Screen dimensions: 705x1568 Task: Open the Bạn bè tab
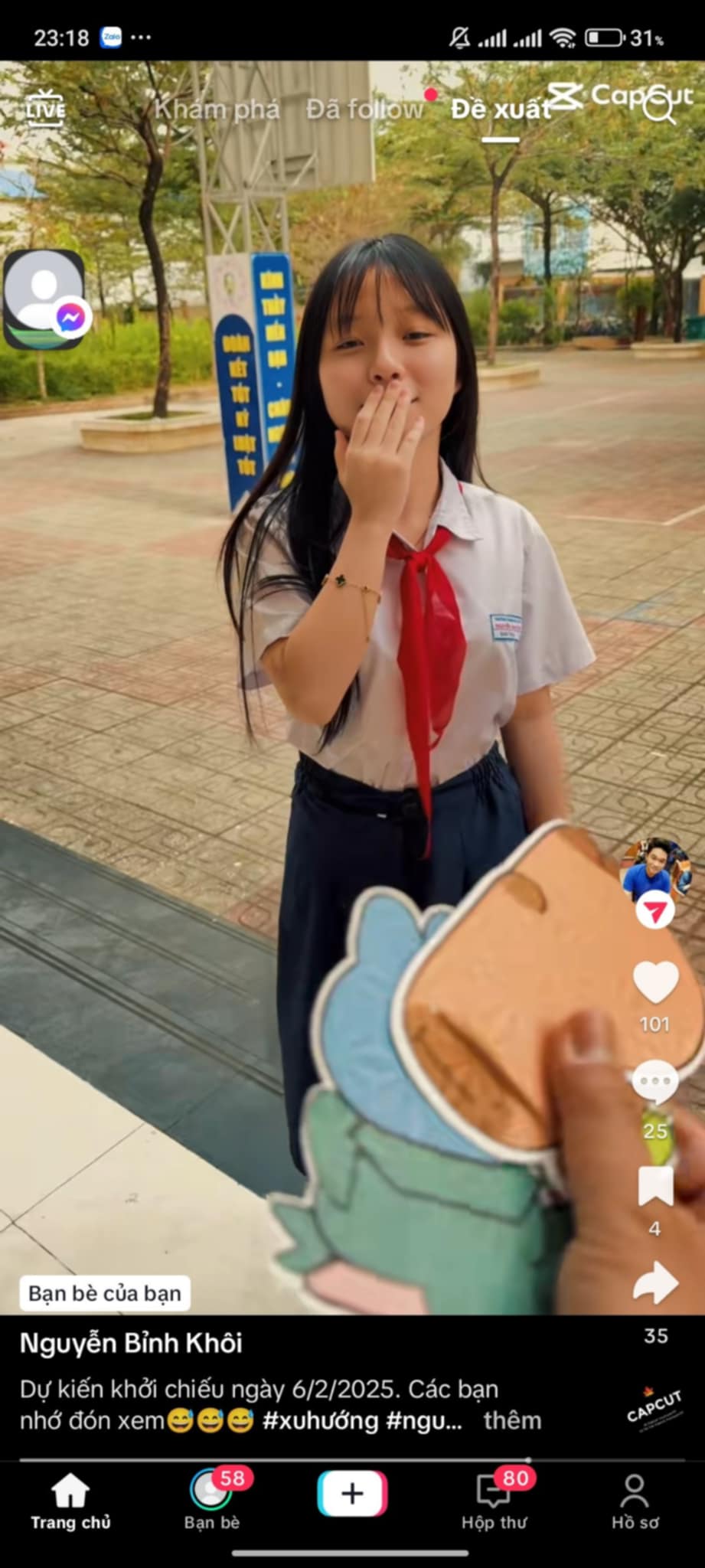[212, 1502]
